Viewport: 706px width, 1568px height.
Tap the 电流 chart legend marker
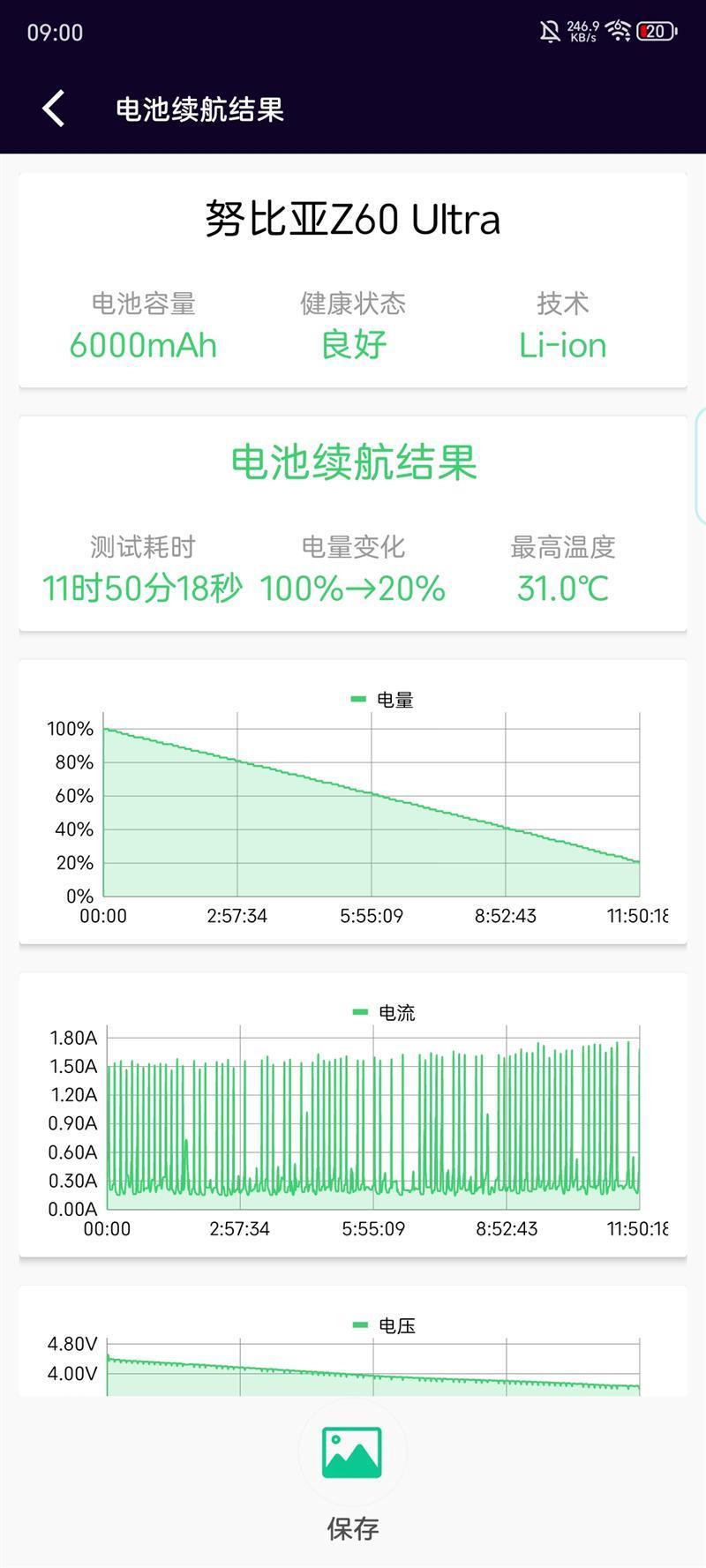pyautogui.click(x=358, y=1011)
